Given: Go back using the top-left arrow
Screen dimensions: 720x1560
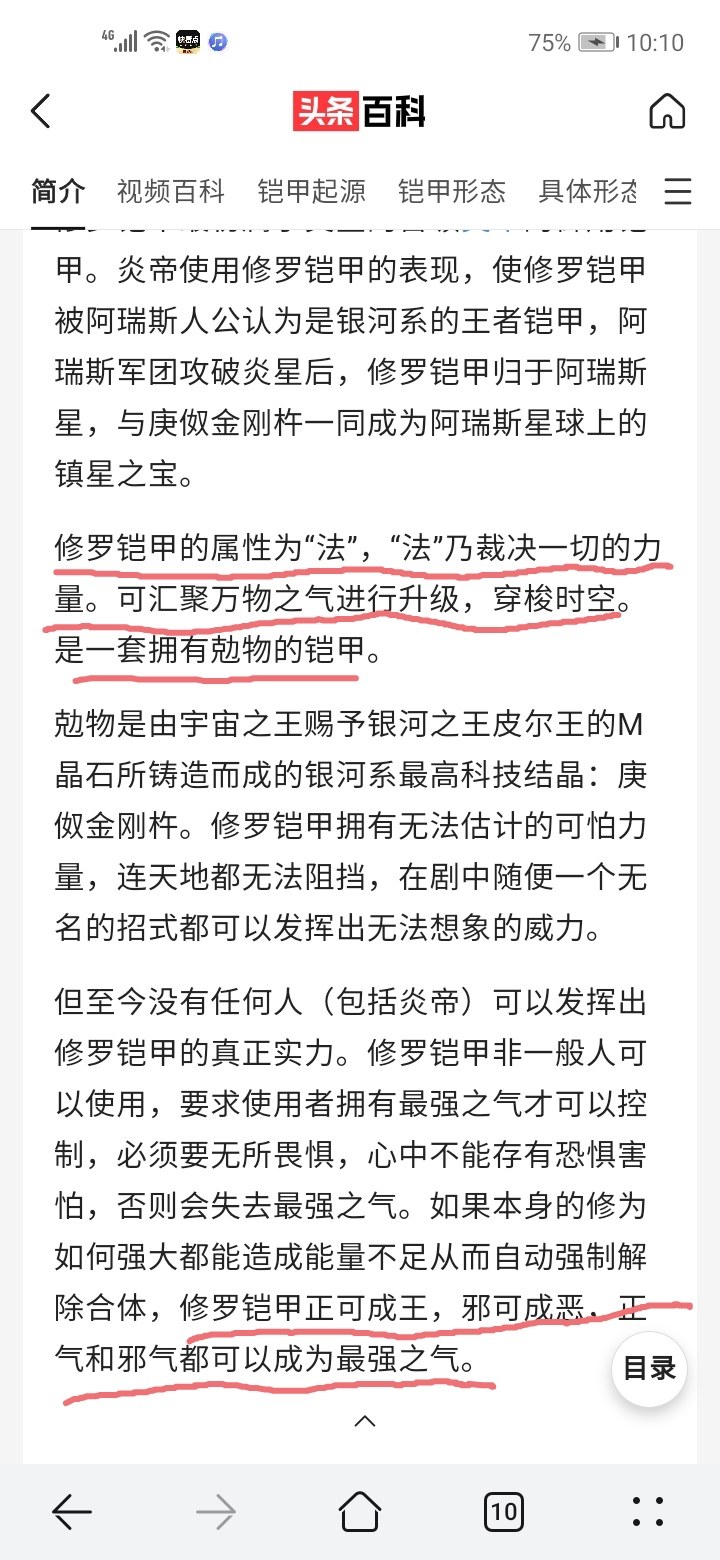Looking at the screenshot, I should click(40, 111).
